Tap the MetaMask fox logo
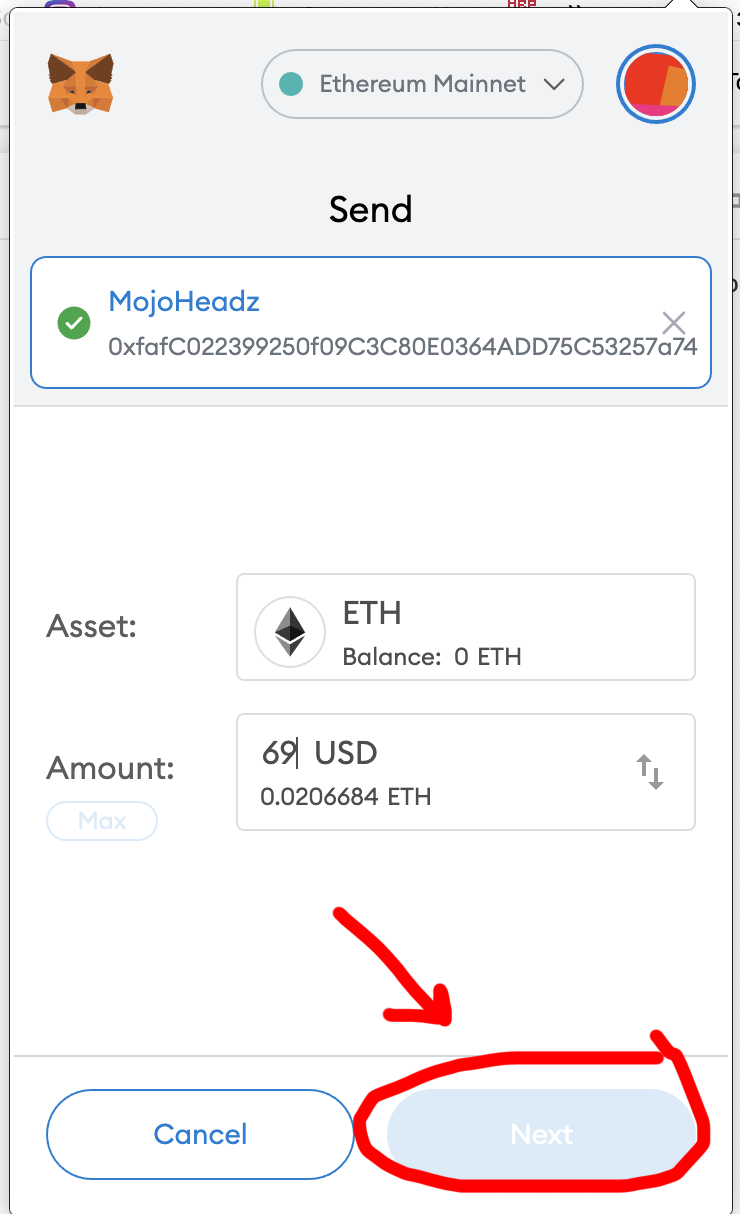Image resolution: width=740 pixels, height=1214 pixels. click(x=81, y=83)
